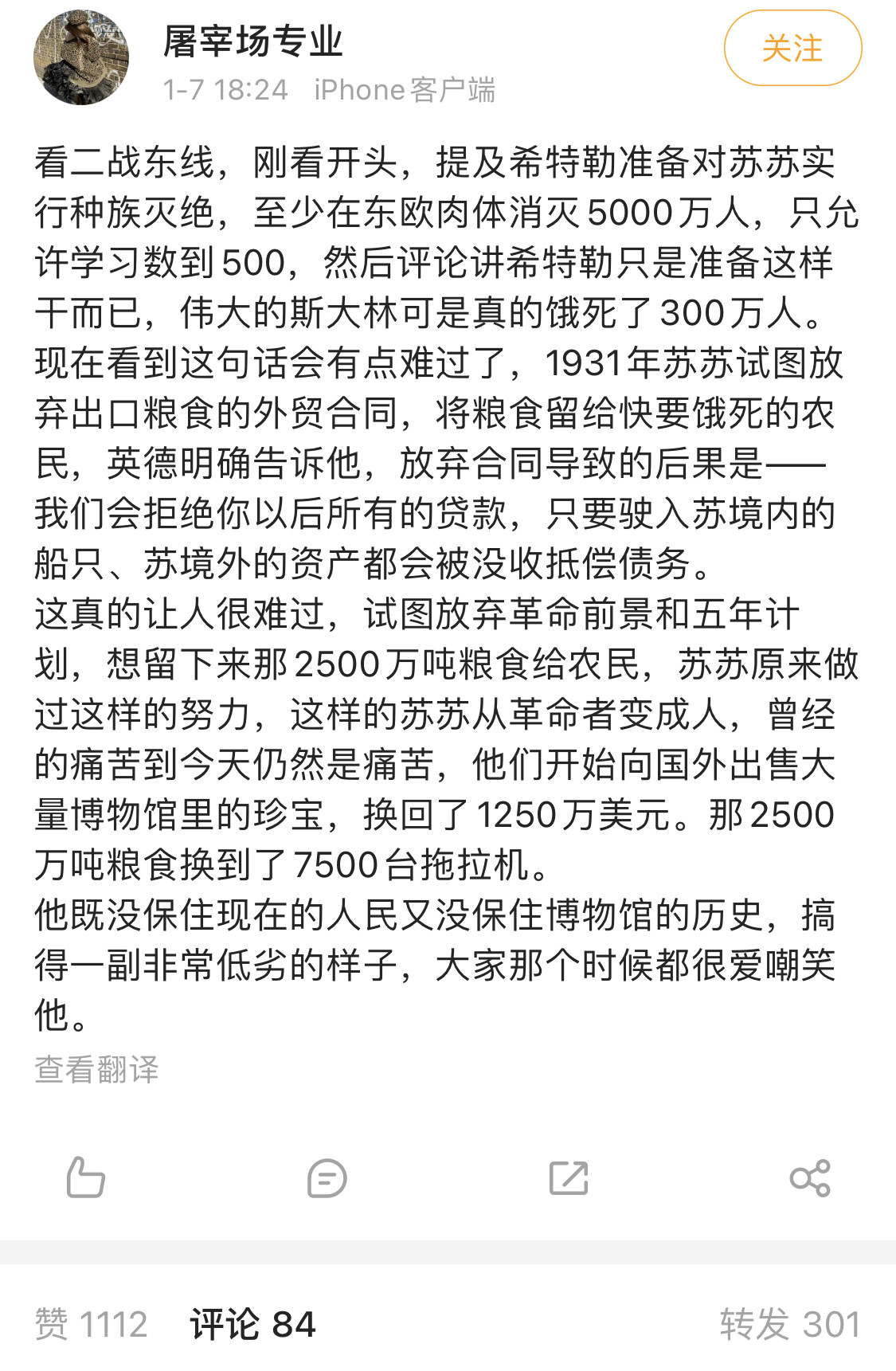Select the 评论 84 tab
The height and width of the screenshot is (1371, 896).
tap(252, 1325)
